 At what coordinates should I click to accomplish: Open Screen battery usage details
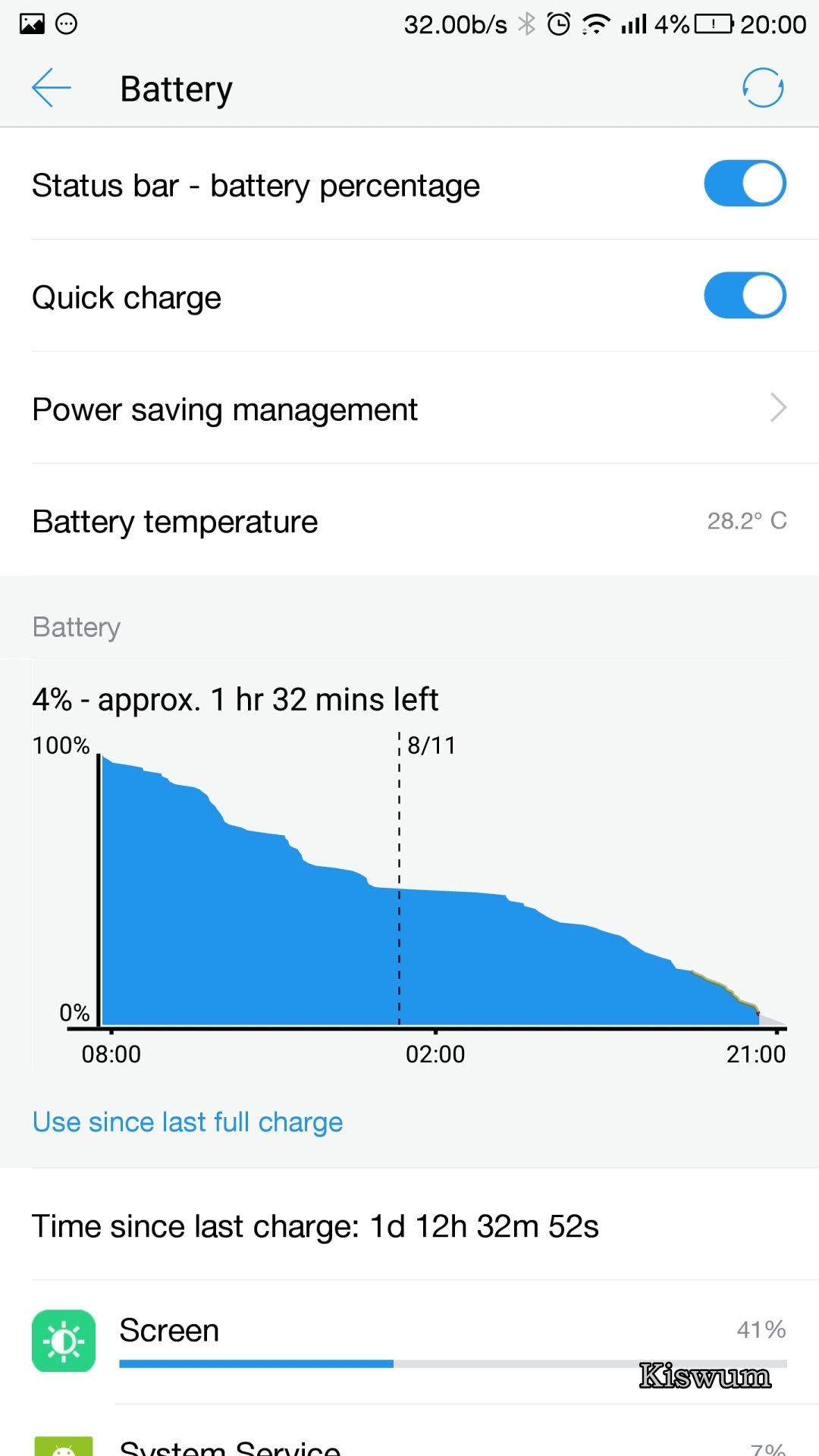409,1342
